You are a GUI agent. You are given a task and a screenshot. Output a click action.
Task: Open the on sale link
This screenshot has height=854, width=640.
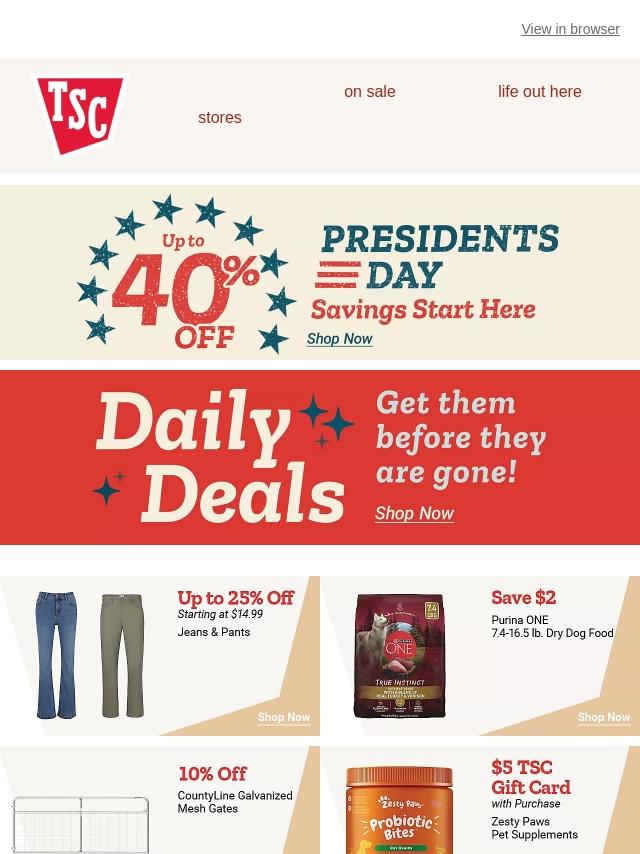coord(369,92)
